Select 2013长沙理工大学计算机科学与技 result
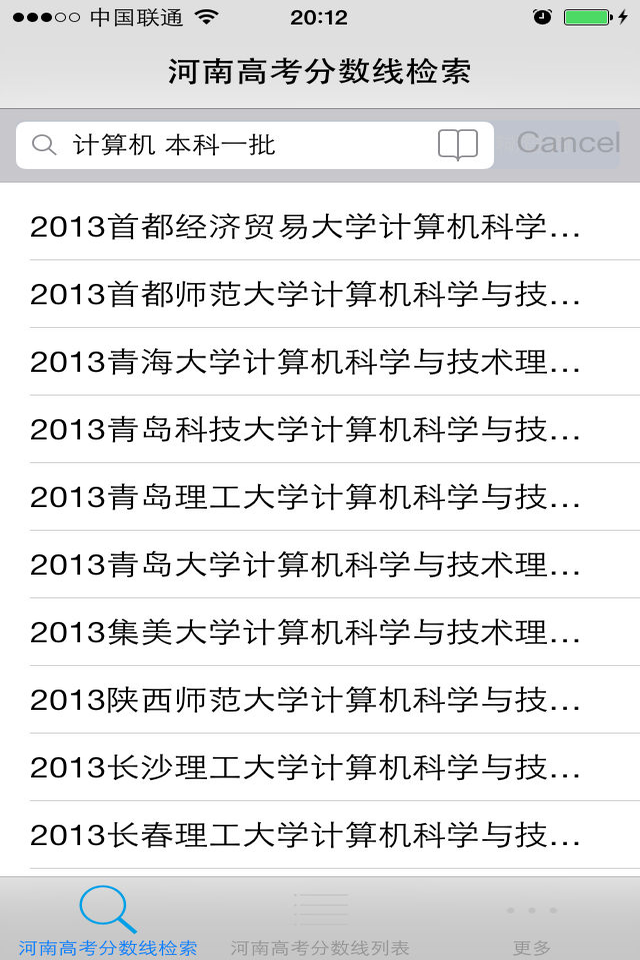The height and width of the screenshot is (960, 640). point(306,767)
